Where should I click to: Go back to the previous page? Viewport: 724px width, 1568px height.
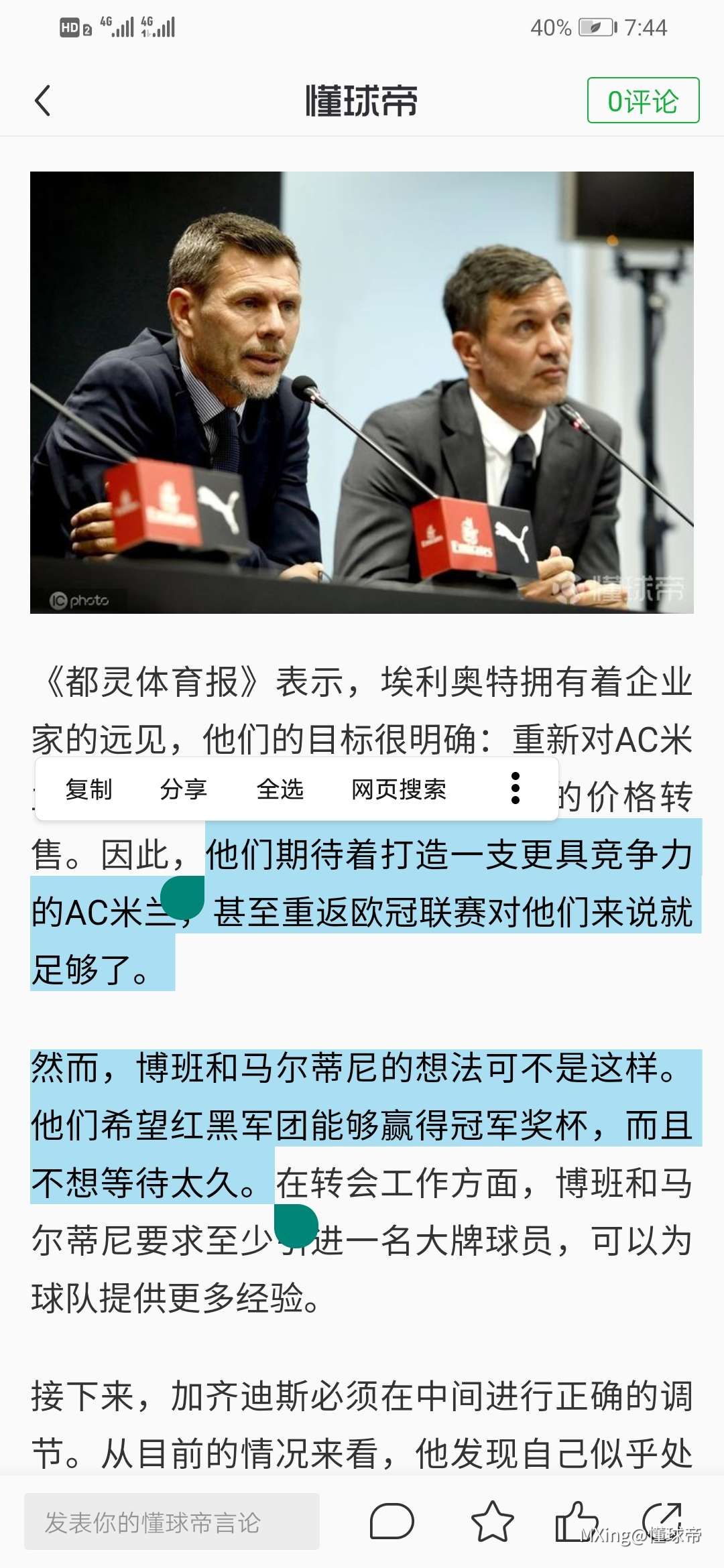[x=43, y=101]
